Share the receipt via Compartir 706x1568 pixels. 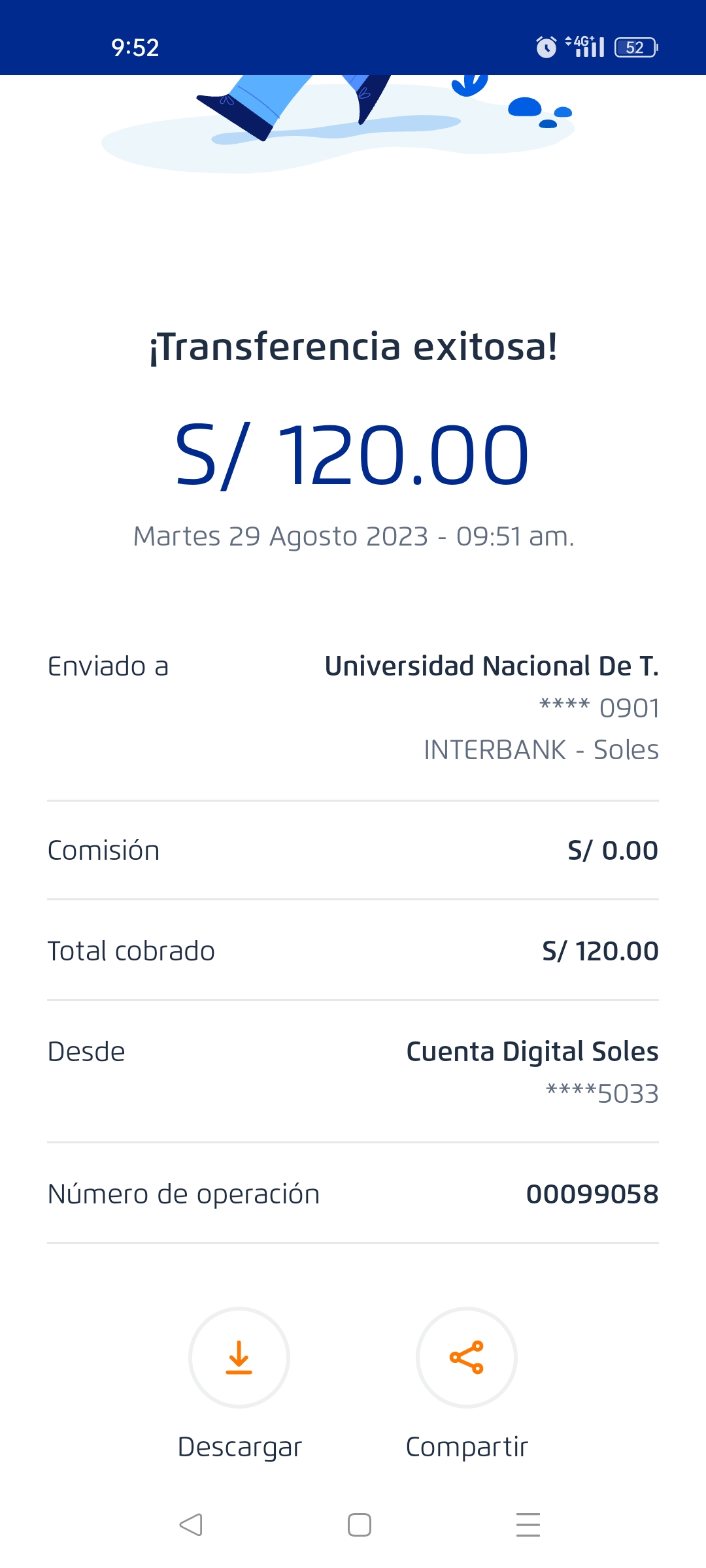[x=467, y=1358]
